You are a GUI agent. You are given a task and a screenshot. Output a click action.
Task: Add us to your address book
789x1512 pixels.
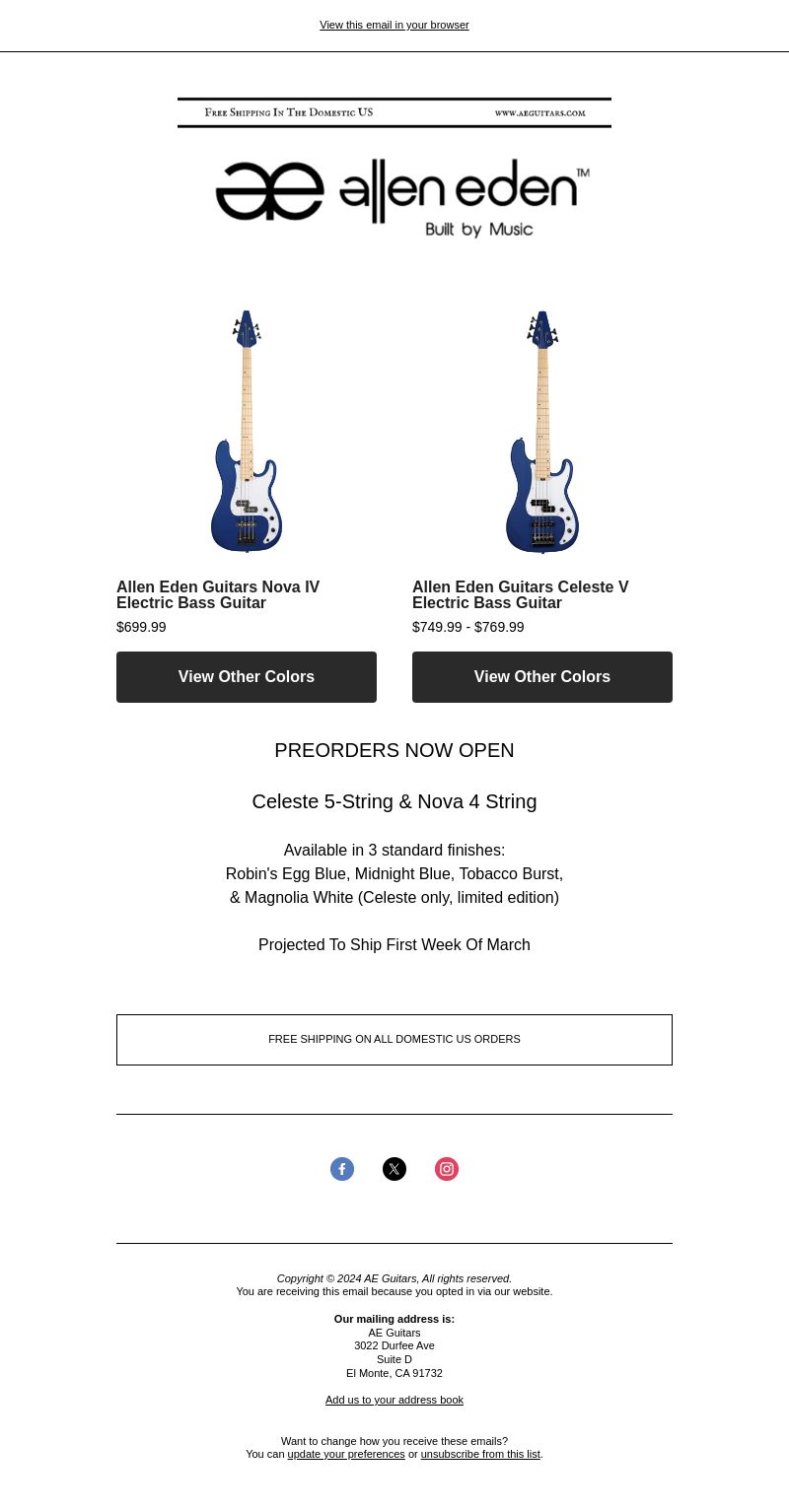pos(394,1400)
